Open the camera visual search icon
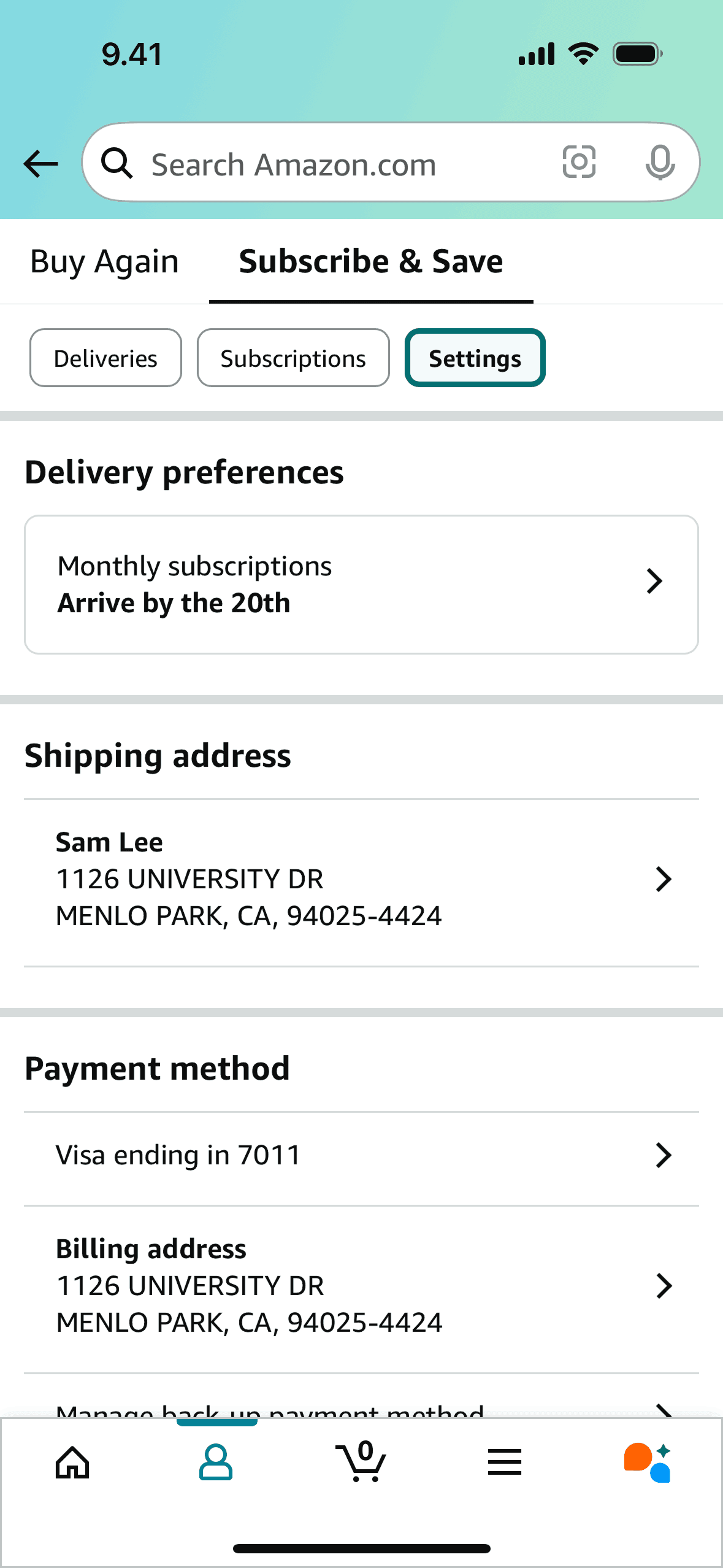 click(x=578, y=163)
